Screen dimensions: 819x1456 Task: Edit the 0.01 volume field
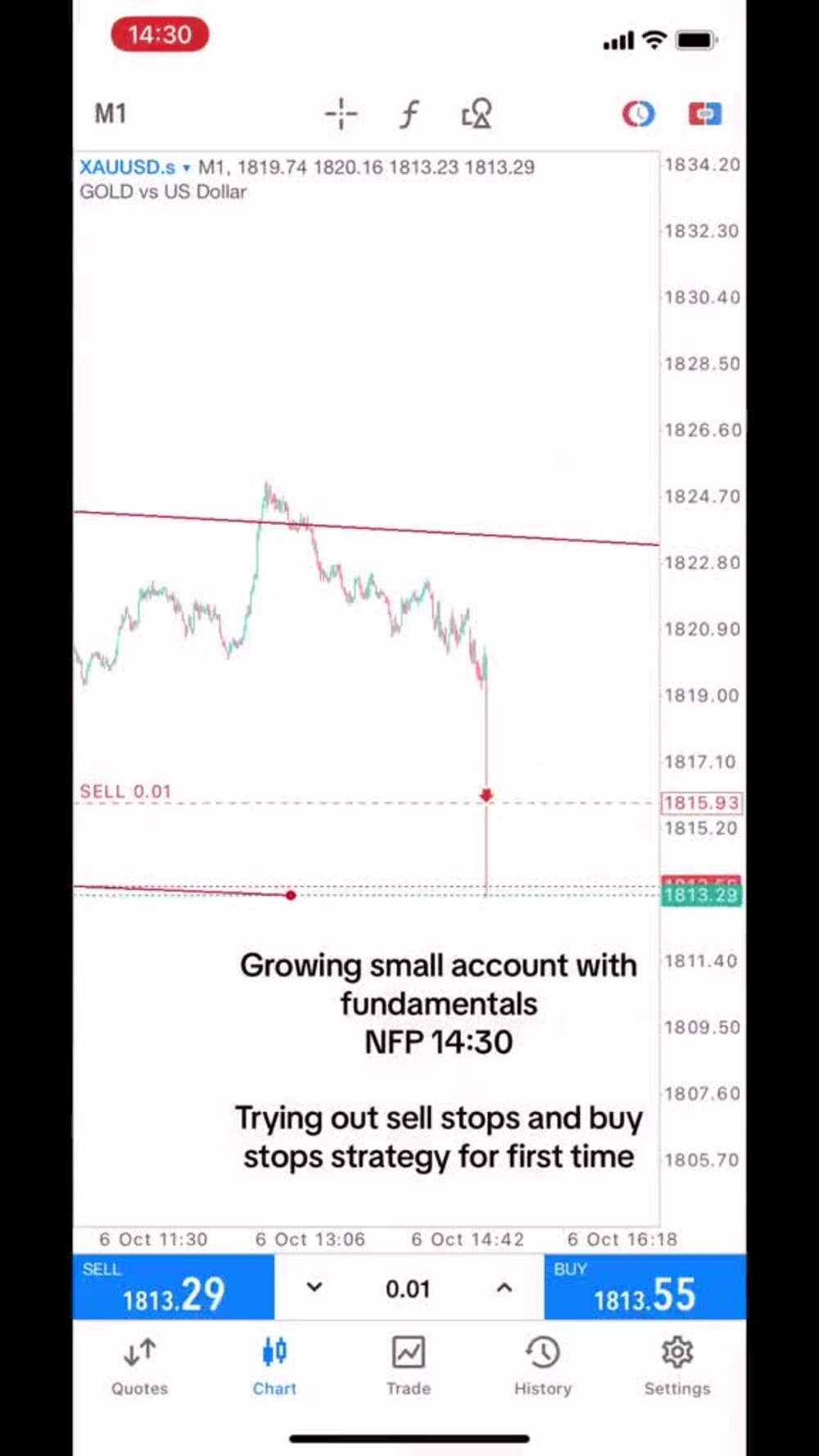pyautogui.click(x=408, y=1289)
